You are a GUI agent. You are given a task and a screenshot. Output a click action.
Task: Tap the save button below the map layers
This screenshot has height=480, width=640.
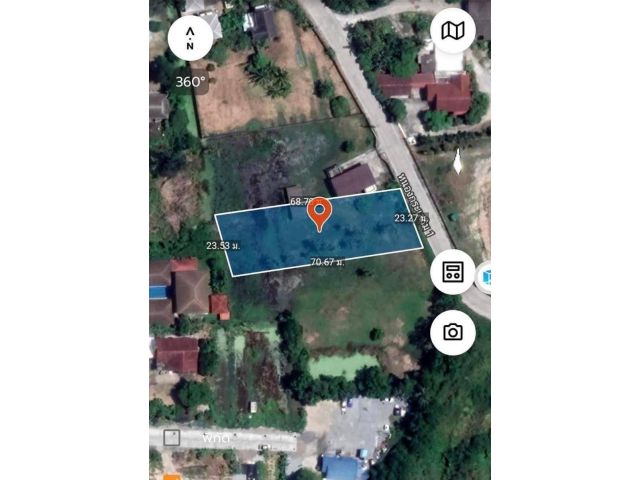point(452,272)
